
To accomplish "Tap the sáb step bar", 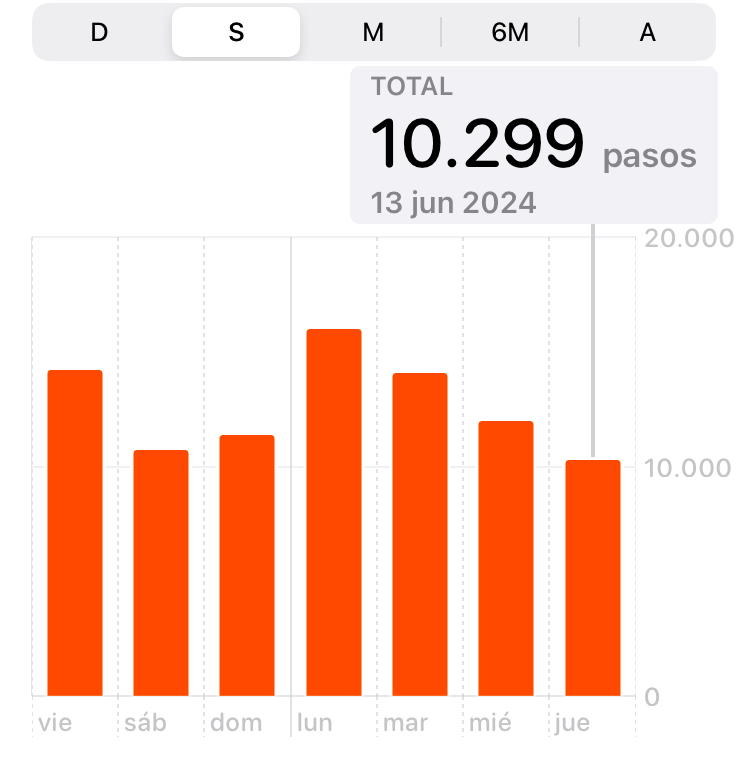I will tap(161, 573).
